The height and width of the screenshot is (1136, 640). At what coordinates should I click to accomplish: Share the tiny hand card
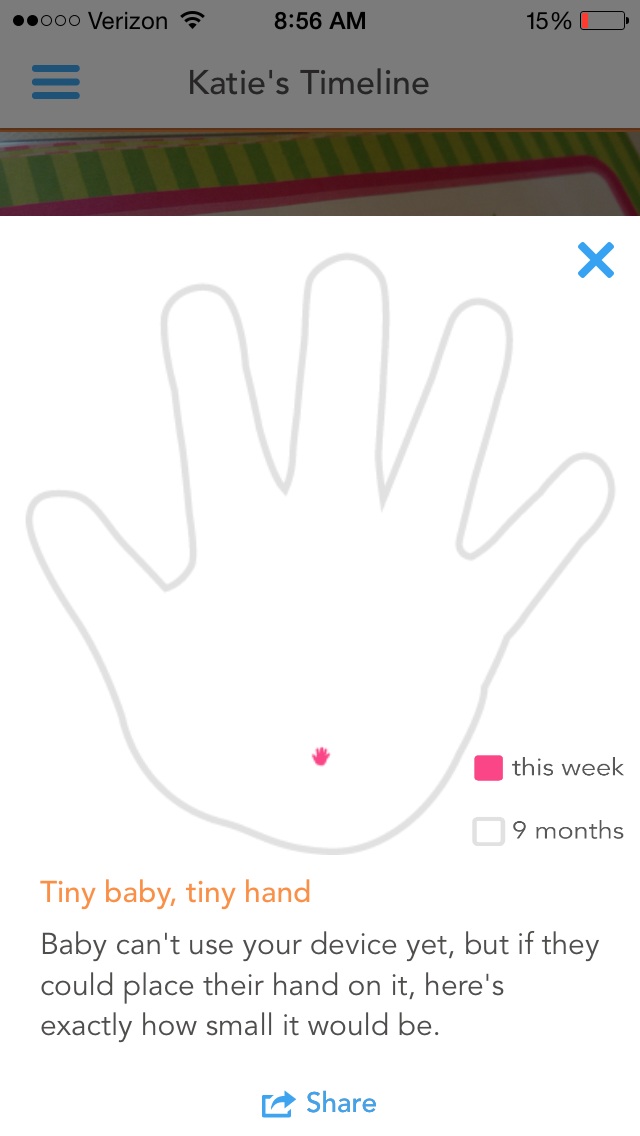[x=319, y=1103]
